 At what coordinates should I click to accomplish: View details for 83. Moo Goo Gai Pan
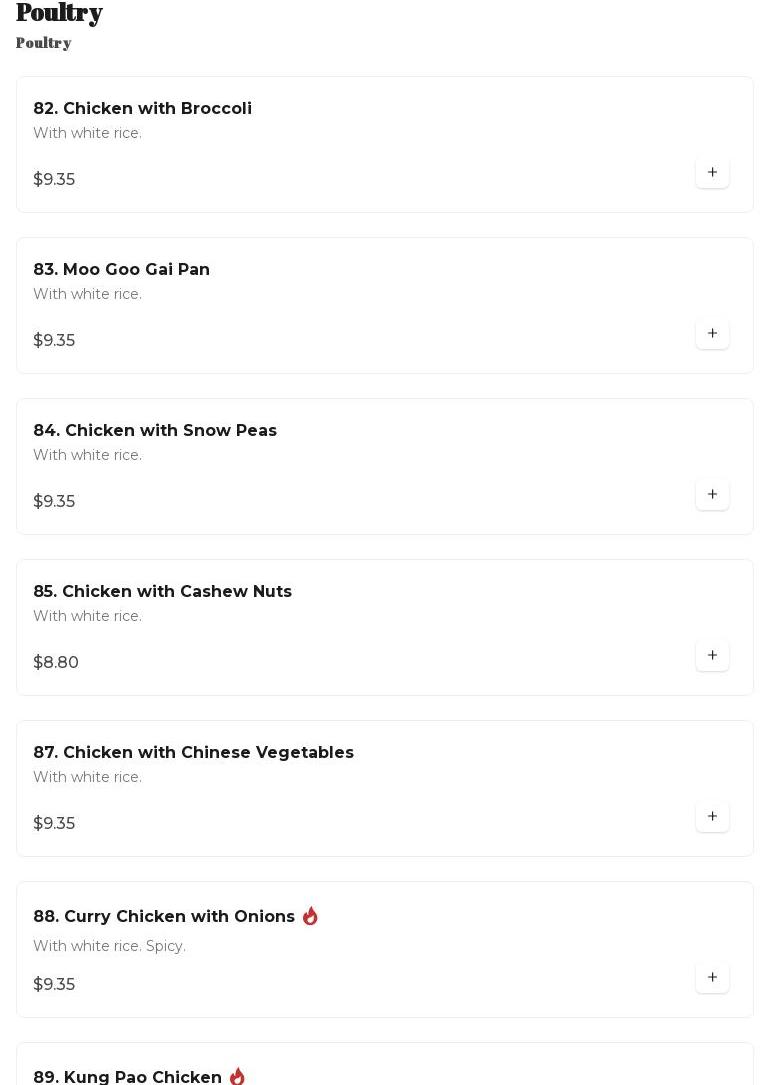pyautogui.click(x=121, y=270)
